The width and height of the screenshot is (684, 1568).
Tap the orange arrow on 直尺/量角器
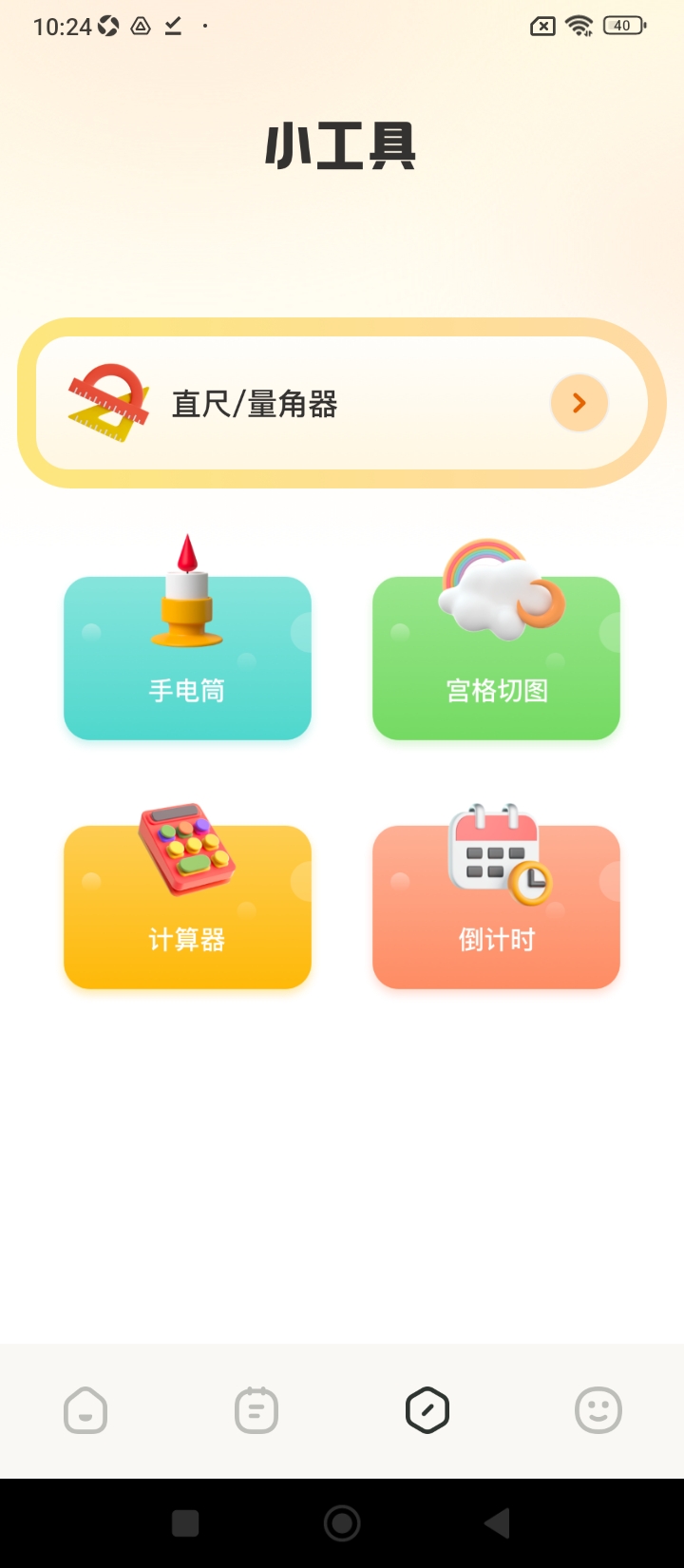pyautogui.click(x=579, y=403)
